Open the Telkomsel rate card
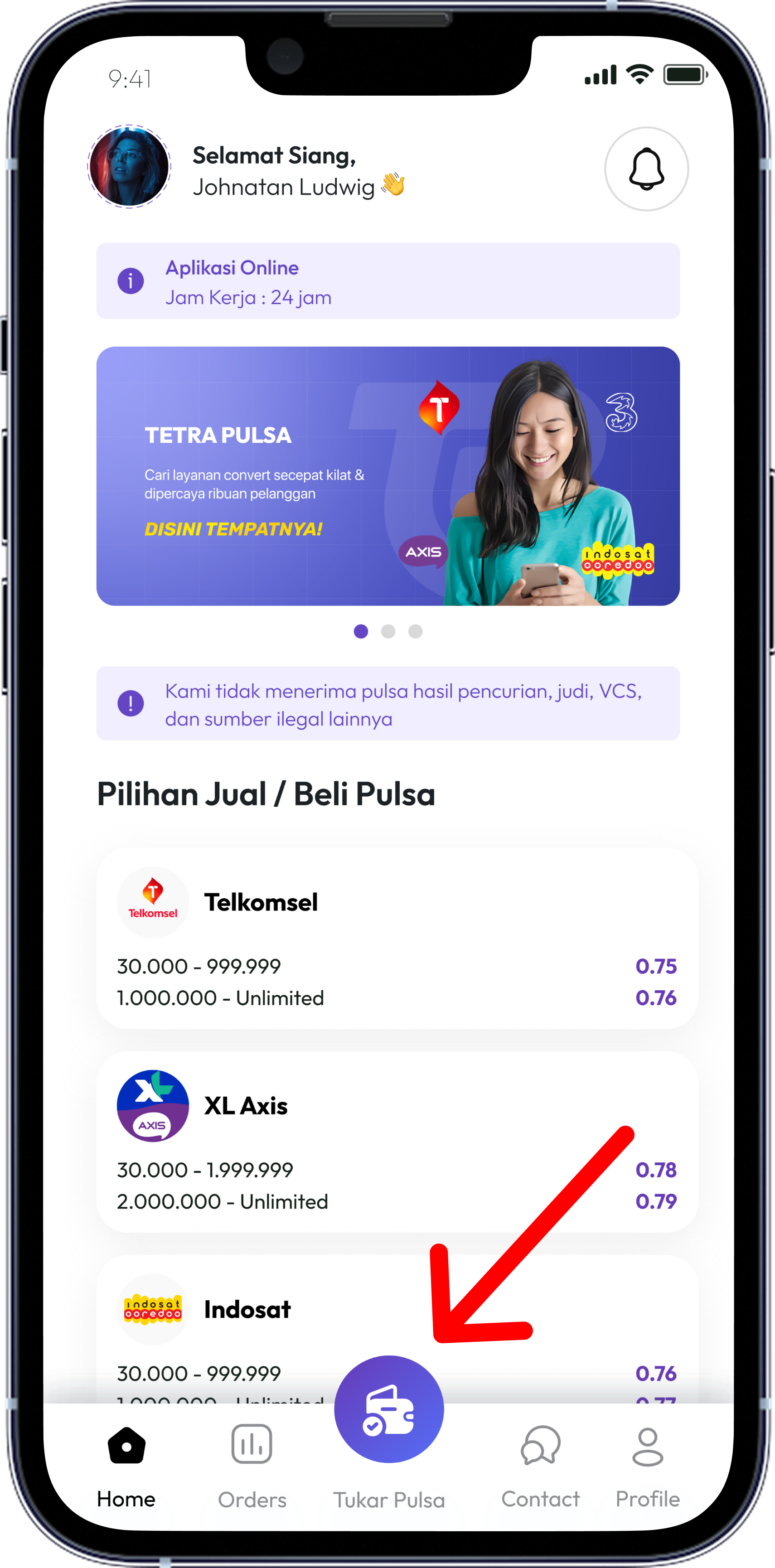Screen dimensions: 775x1568 397,938
